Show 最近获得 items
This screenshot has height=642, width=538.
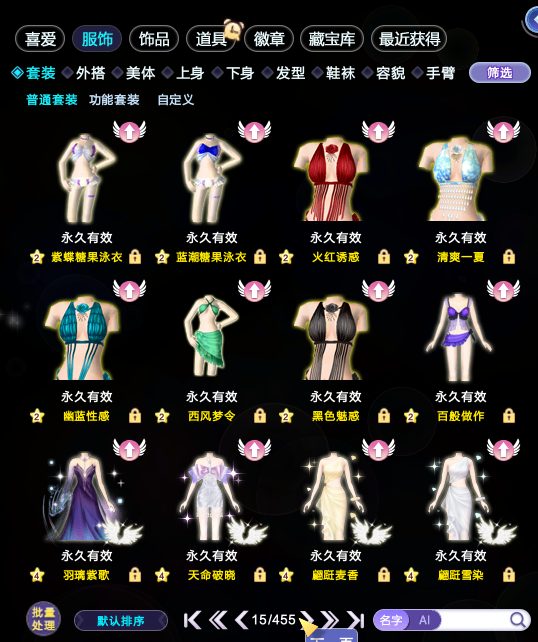click(409, 39)
